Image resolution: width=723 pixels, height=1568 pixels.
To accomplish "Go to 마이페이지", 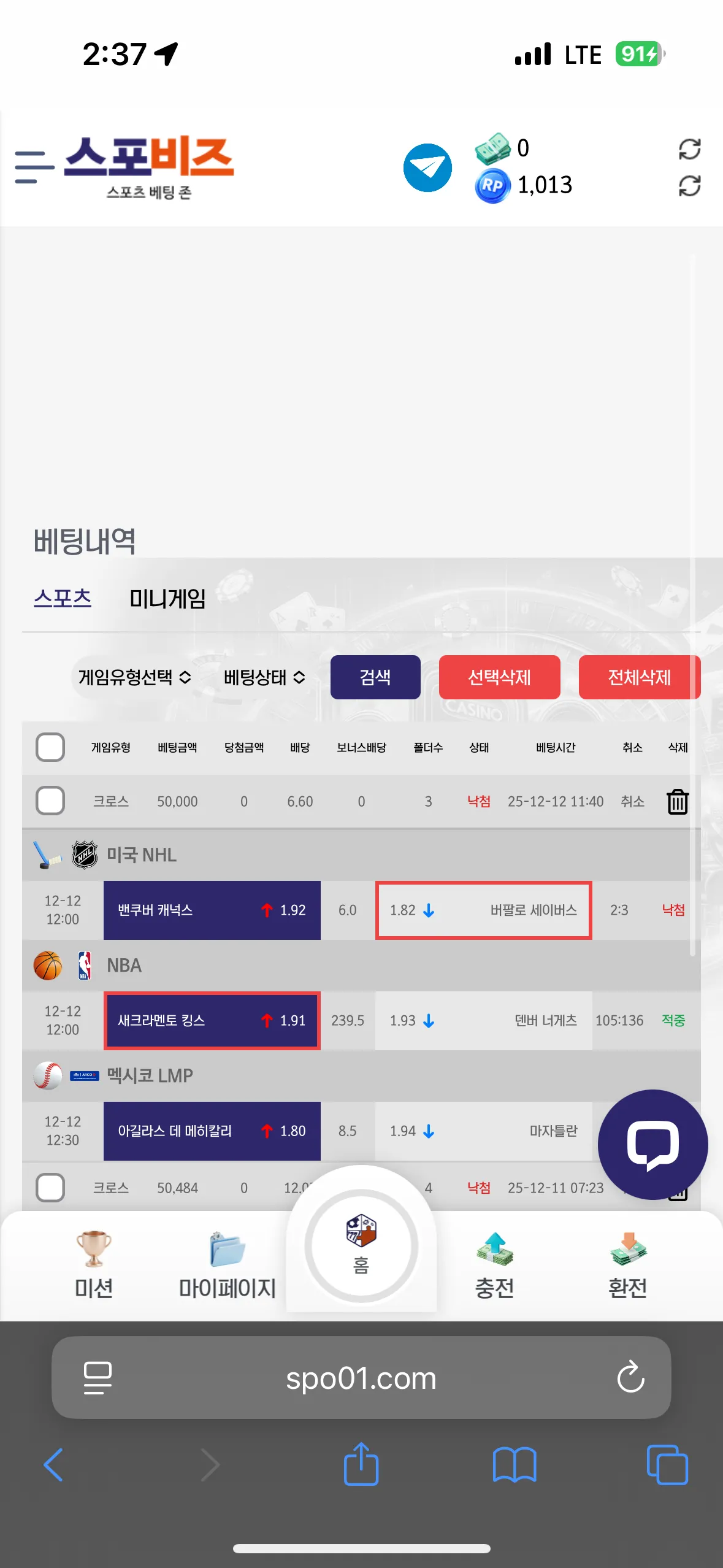I will [228, 1265].
